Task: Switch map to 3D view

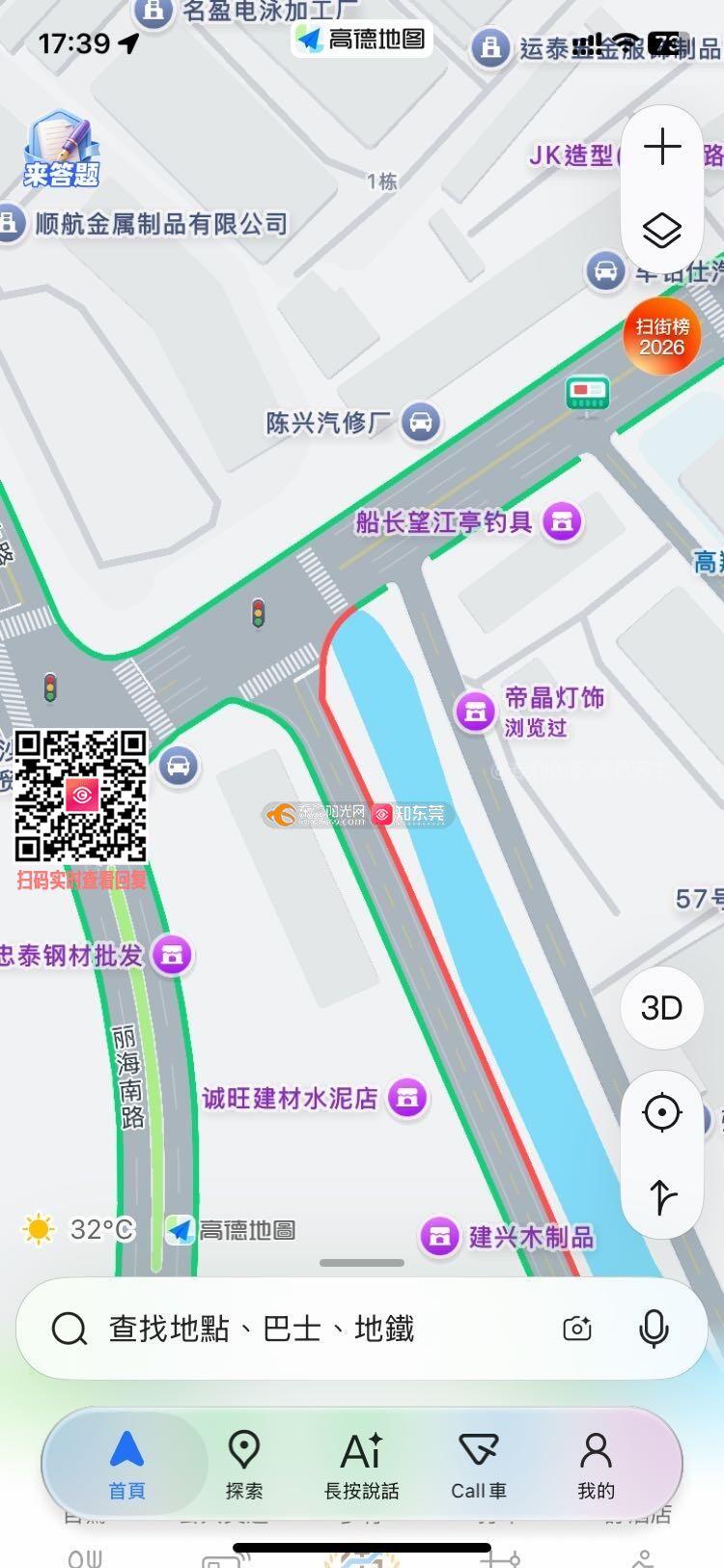Action: coord(662,1007)
